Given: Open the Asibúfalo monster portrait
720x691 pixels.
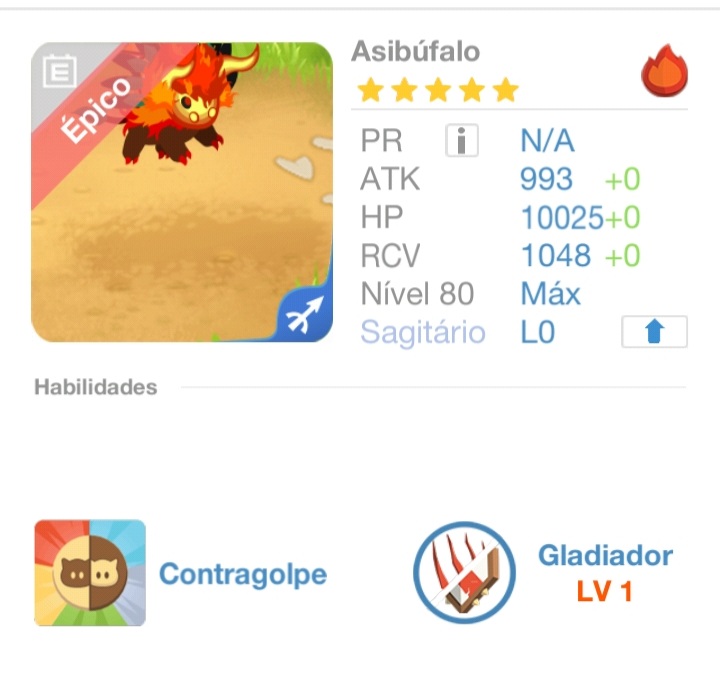Looking at the screenshot, I should point(182,192).
